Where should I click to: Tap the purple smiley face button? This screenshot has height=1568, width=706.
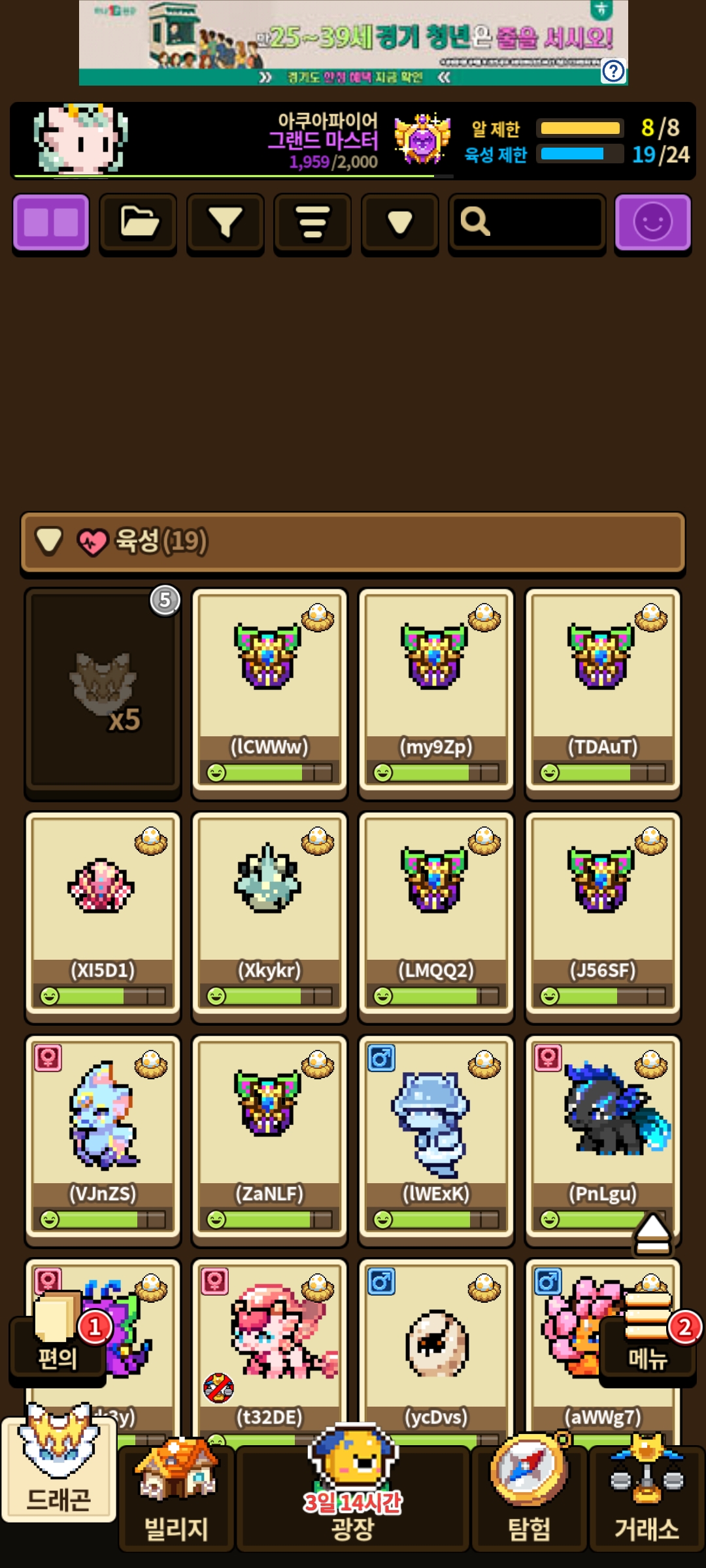coord(652,223)
